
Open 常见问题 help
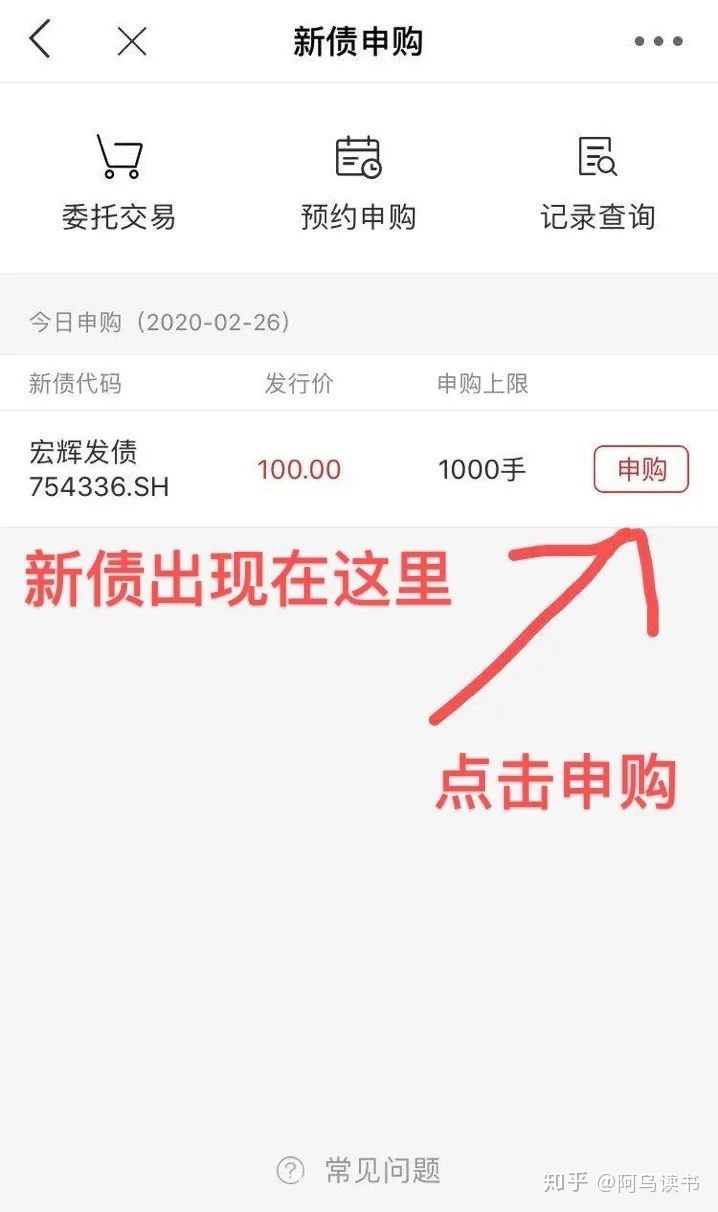pos(359,1169)
